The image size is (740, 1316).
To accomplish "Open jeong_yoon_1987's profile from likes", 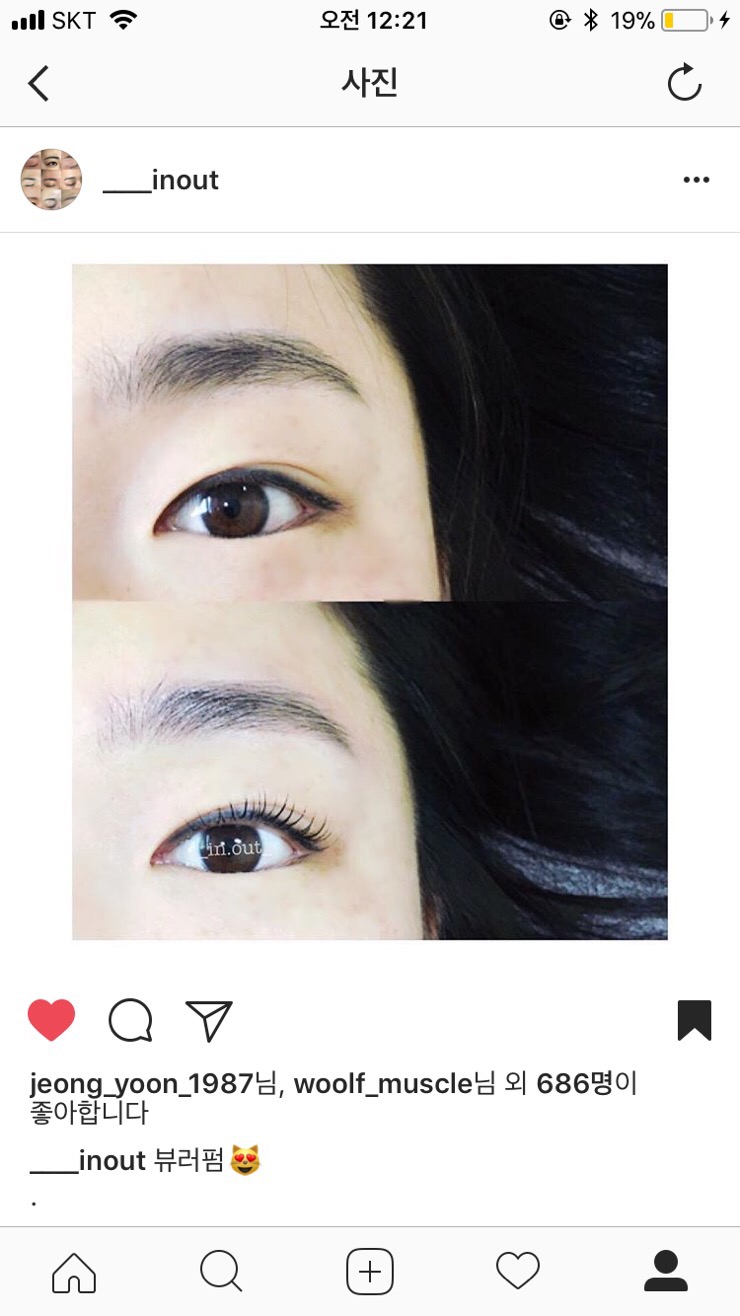I will pyautogui.click(x=141, y=1083).
